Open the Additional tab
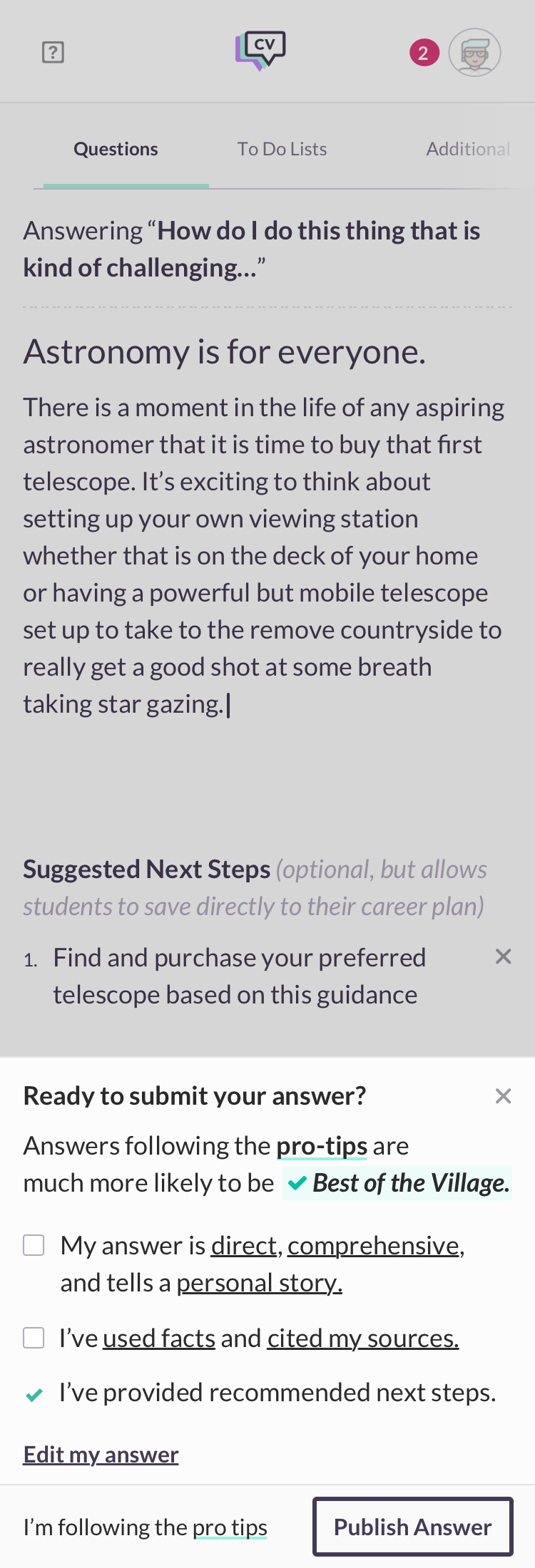Viewport: 535px width, 1568px height. pyautogui.click(x=468, y=149)
